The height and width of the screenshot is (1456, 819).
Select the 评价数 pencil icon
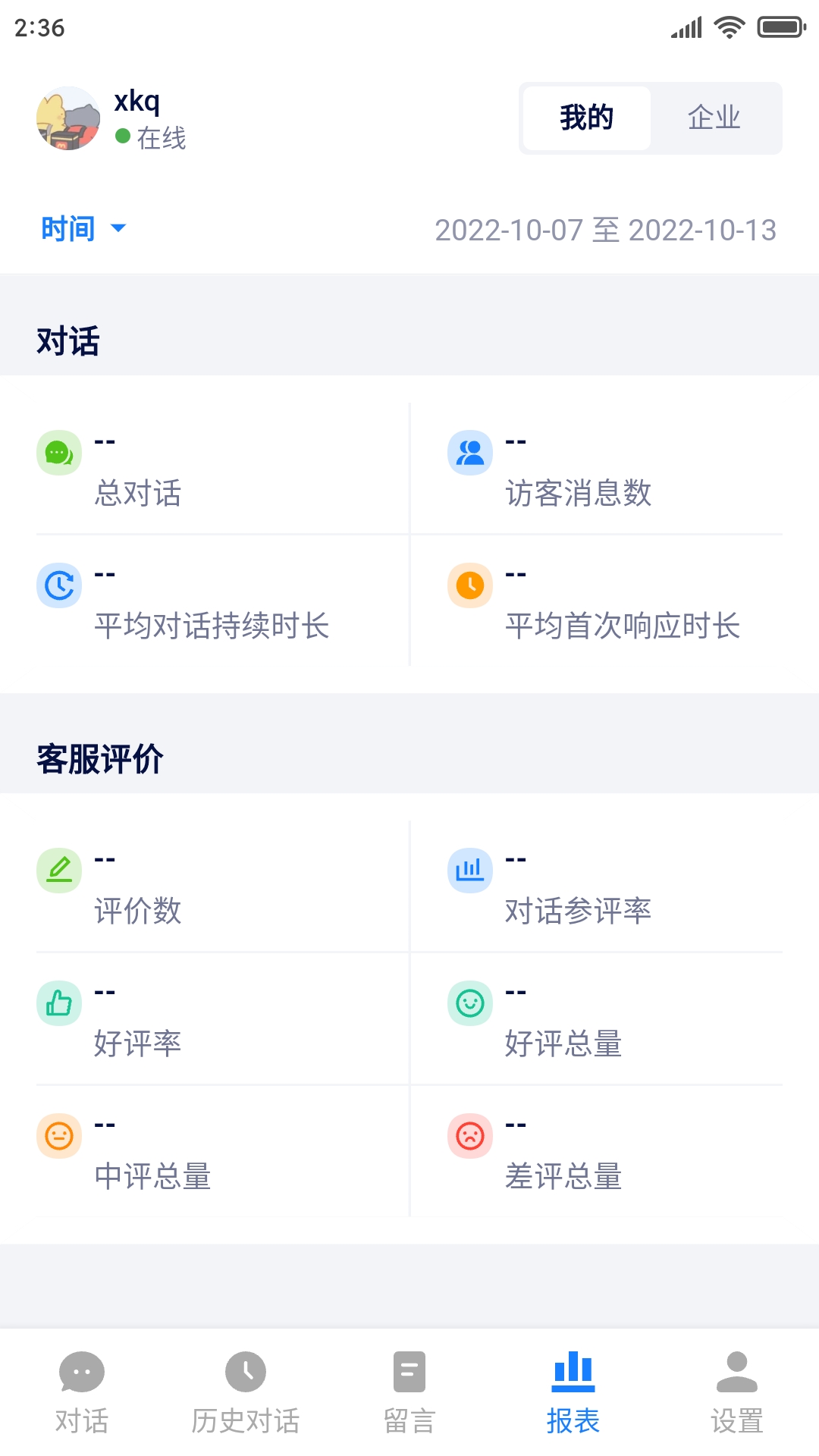[x=59, y=871]
